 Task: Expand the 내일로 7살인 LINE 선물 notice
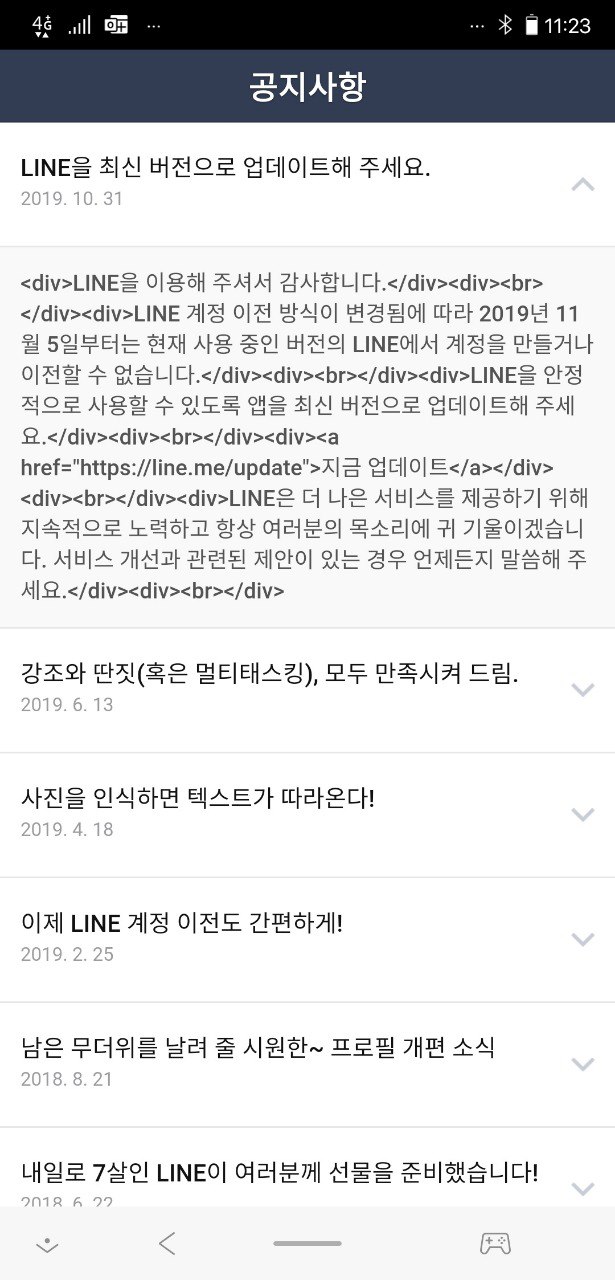(x=582, y=1187)
